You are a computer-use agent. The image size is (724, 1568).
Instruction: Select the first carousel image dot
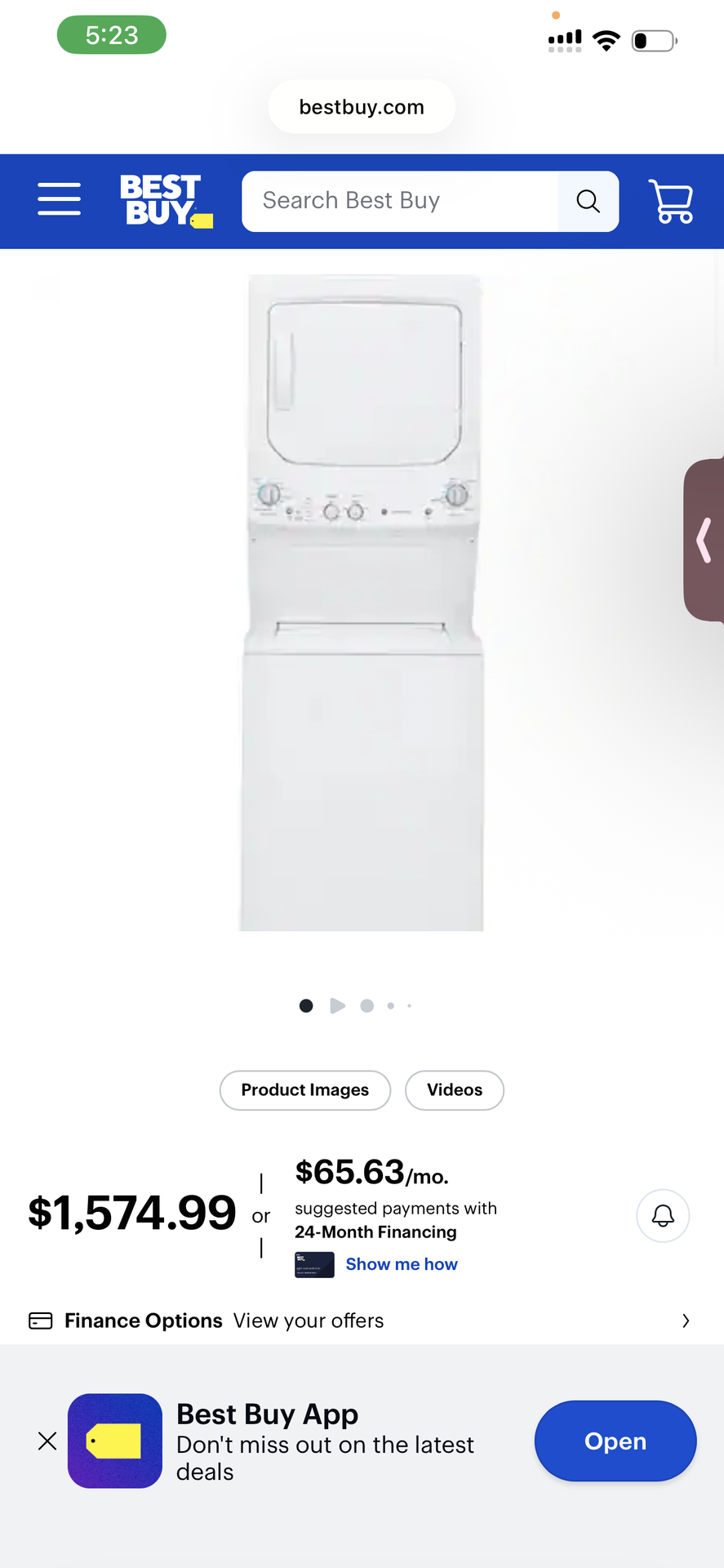(305, 1005)
